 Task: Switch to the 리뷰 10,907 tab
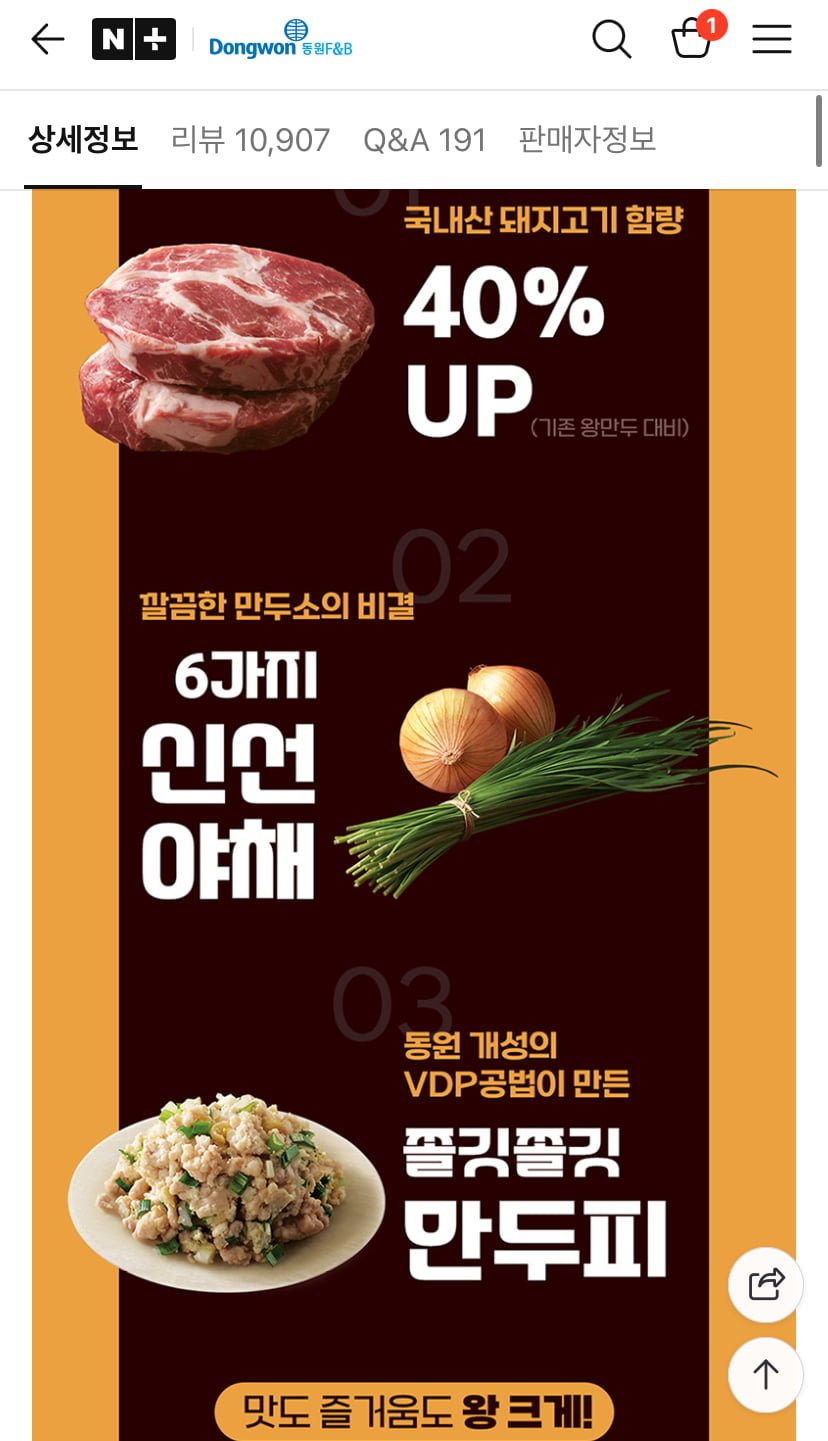pos(250,140)
